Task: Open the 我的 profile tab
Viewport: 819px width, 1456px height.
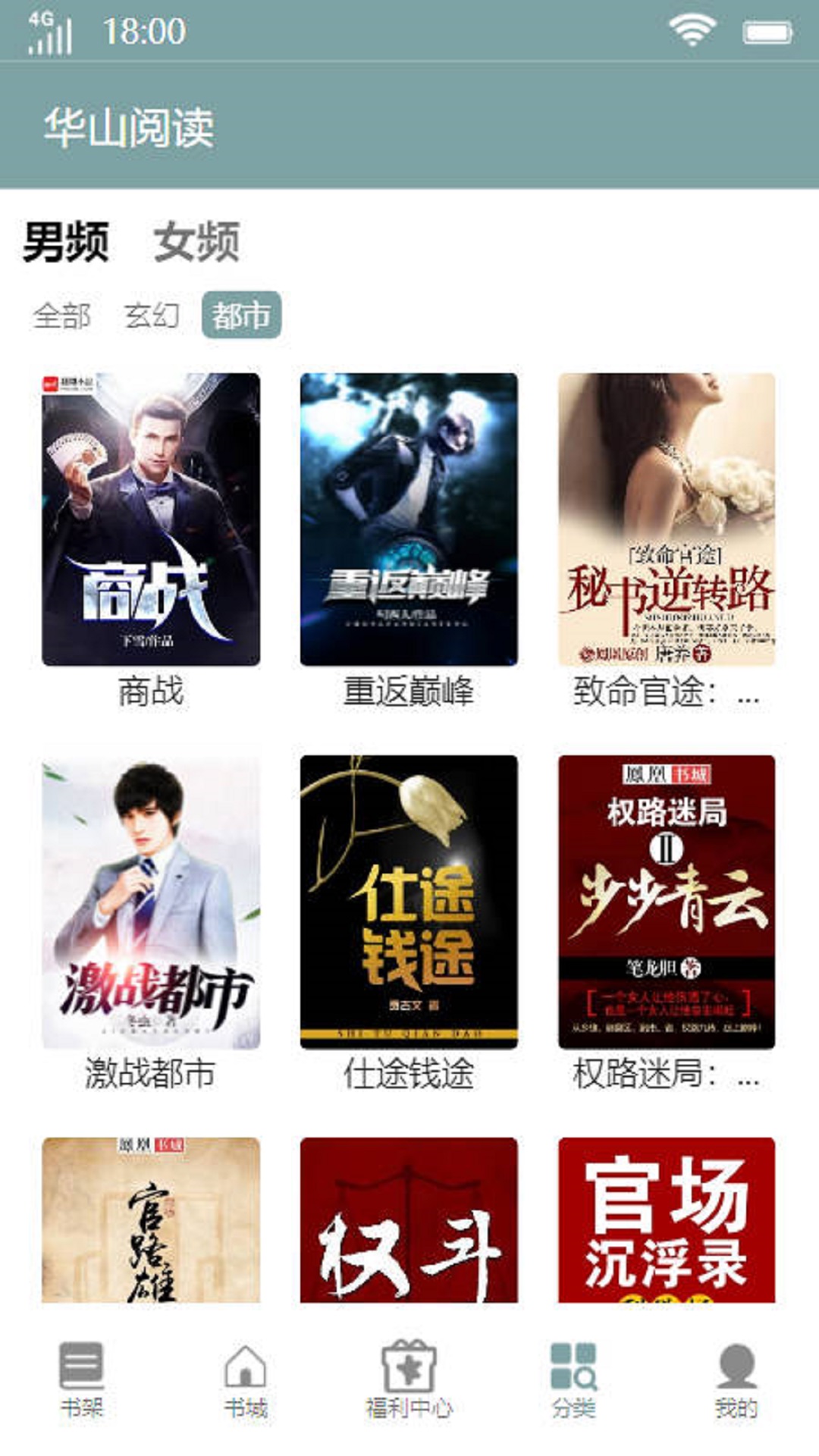Action: click(x=736, y=1380)
